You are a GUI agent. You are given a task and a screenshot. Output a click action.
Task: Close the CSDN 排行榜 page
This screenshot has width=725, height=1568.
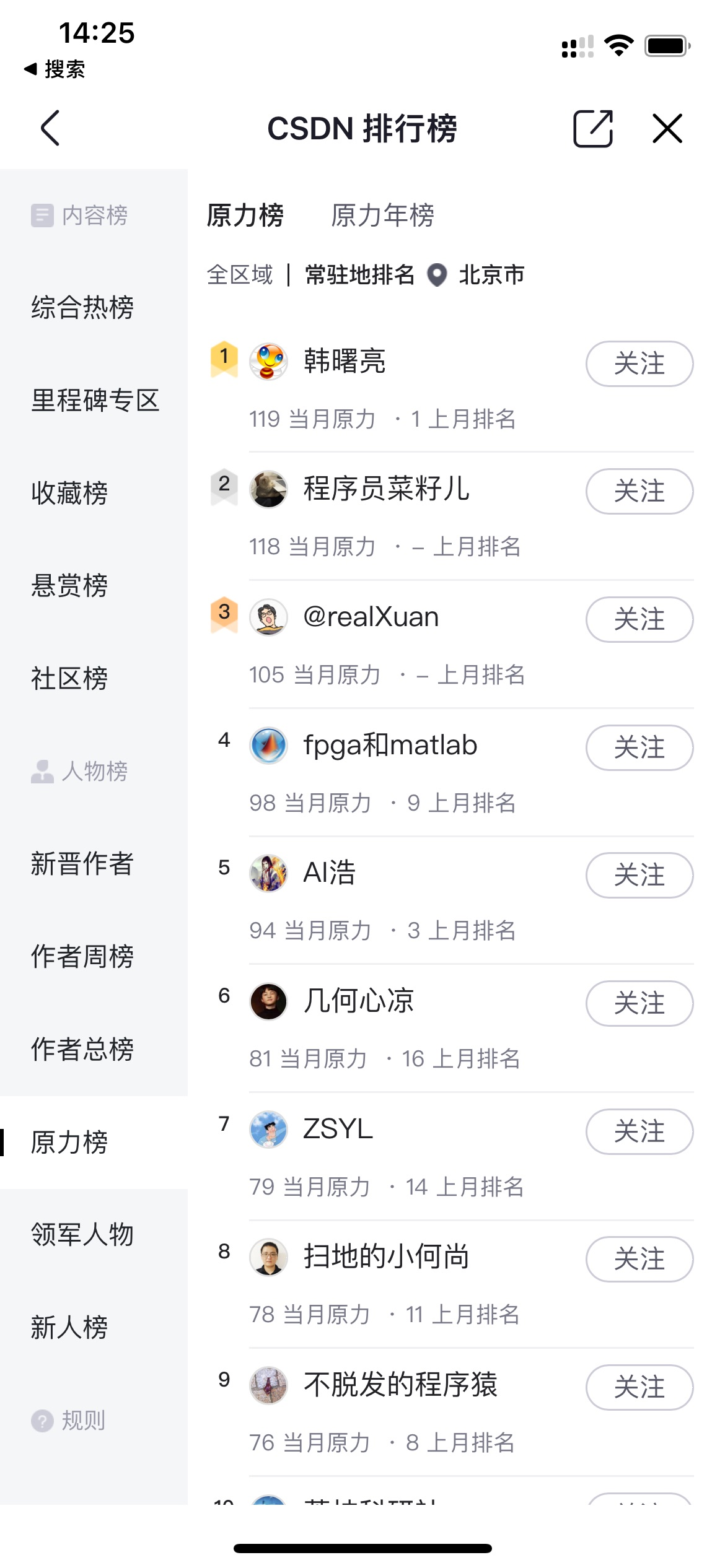pos(667,128)
